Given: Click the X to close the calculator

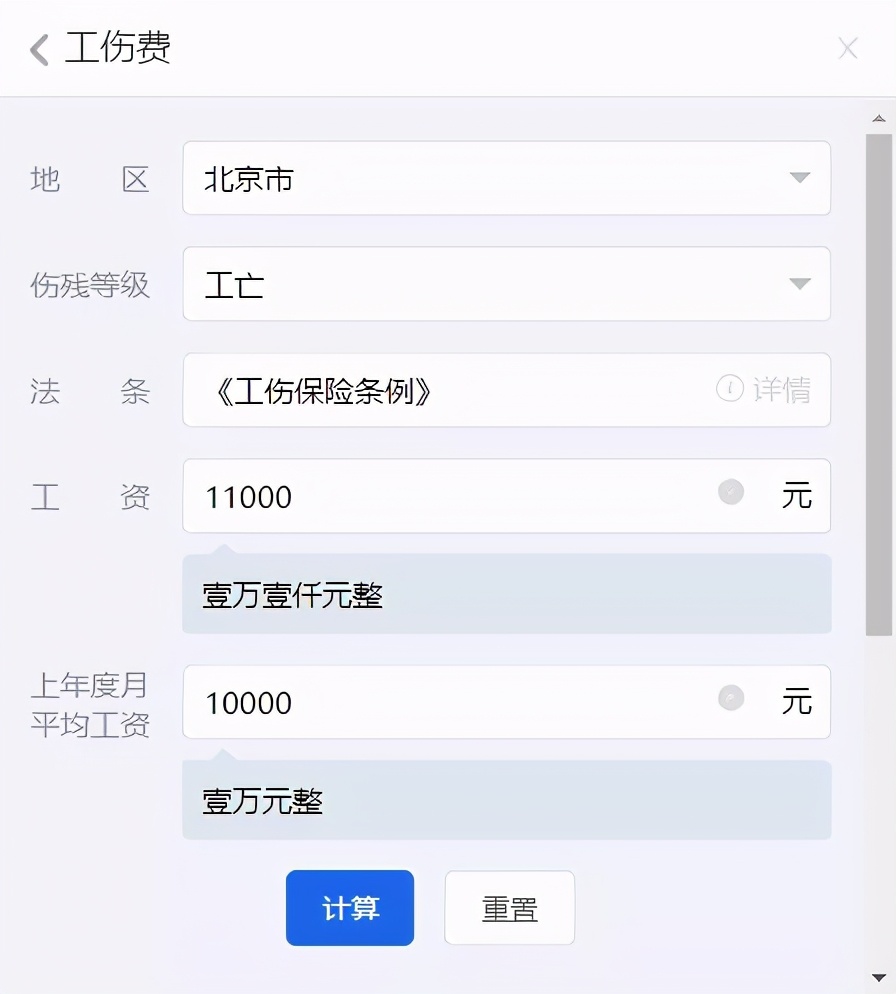Looking at the screenshot, I should 848,47.
